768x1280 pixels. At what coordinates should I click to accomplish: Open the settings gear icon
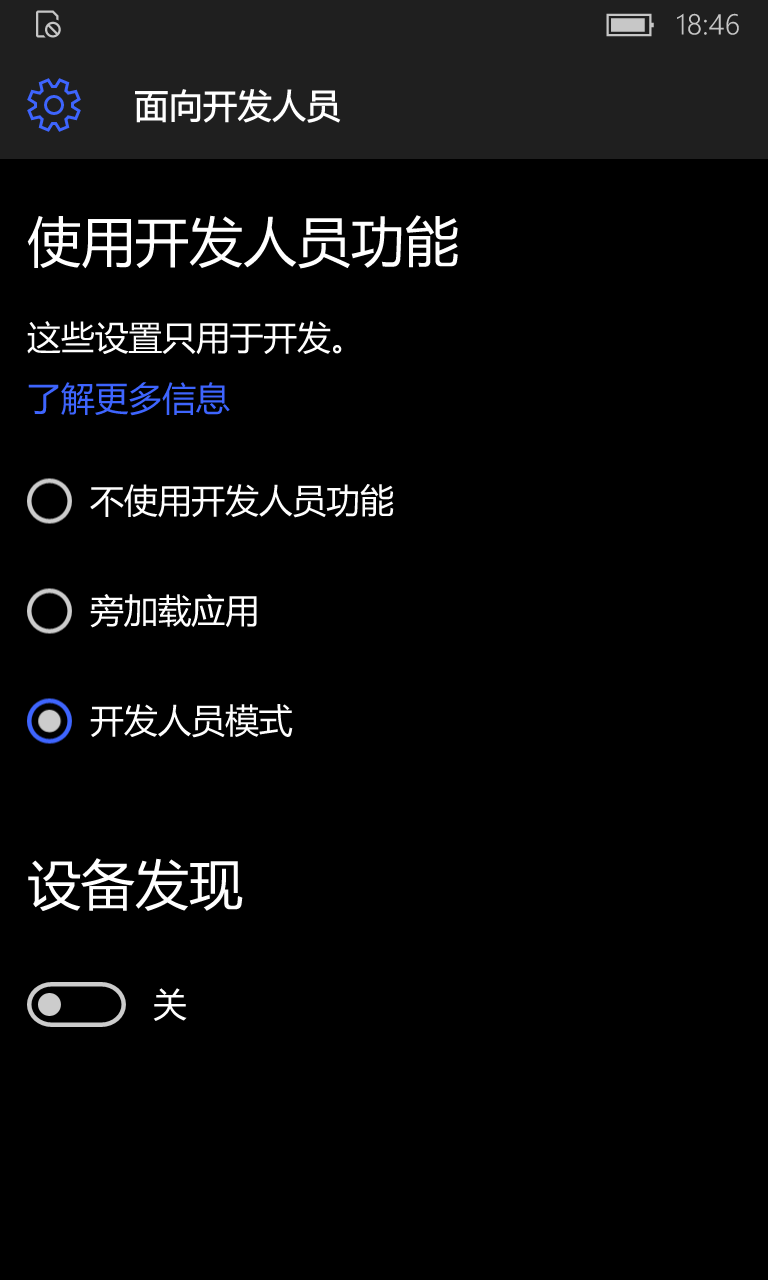54,105
